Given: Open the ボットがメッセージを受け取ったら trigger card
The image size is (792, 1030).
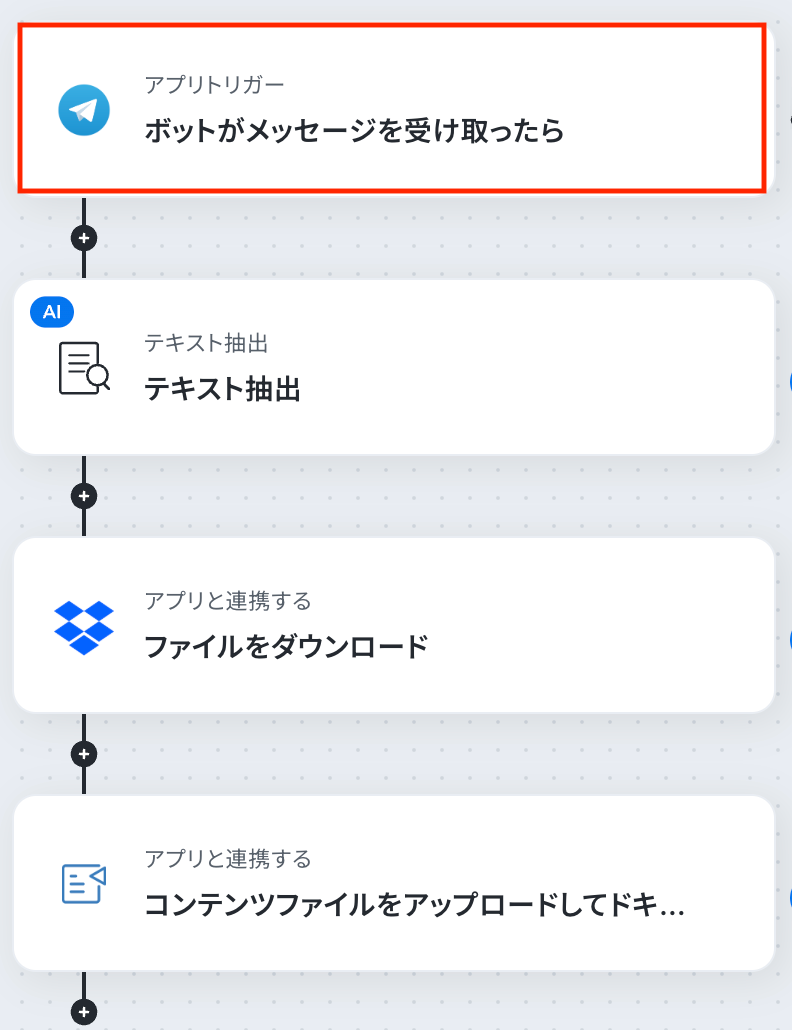Looking at the screenshot, I should 392,108.
